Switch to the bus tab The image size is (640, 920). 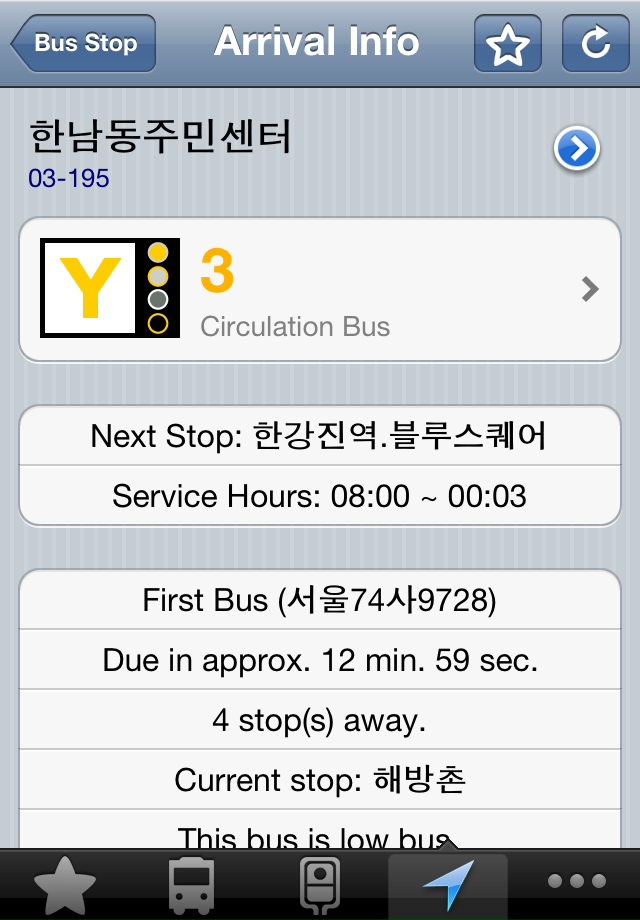tap(190, 885)
